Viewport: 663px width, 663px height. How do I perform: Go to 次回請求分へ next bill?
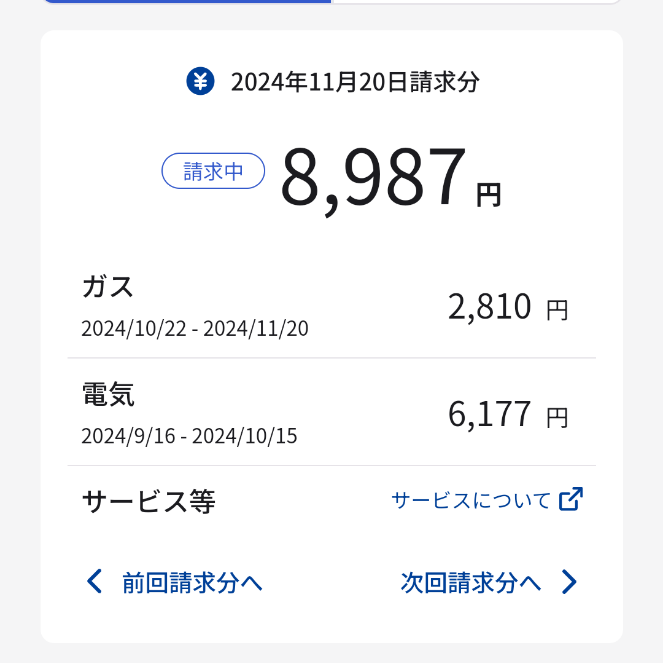(x=488, y=582)
